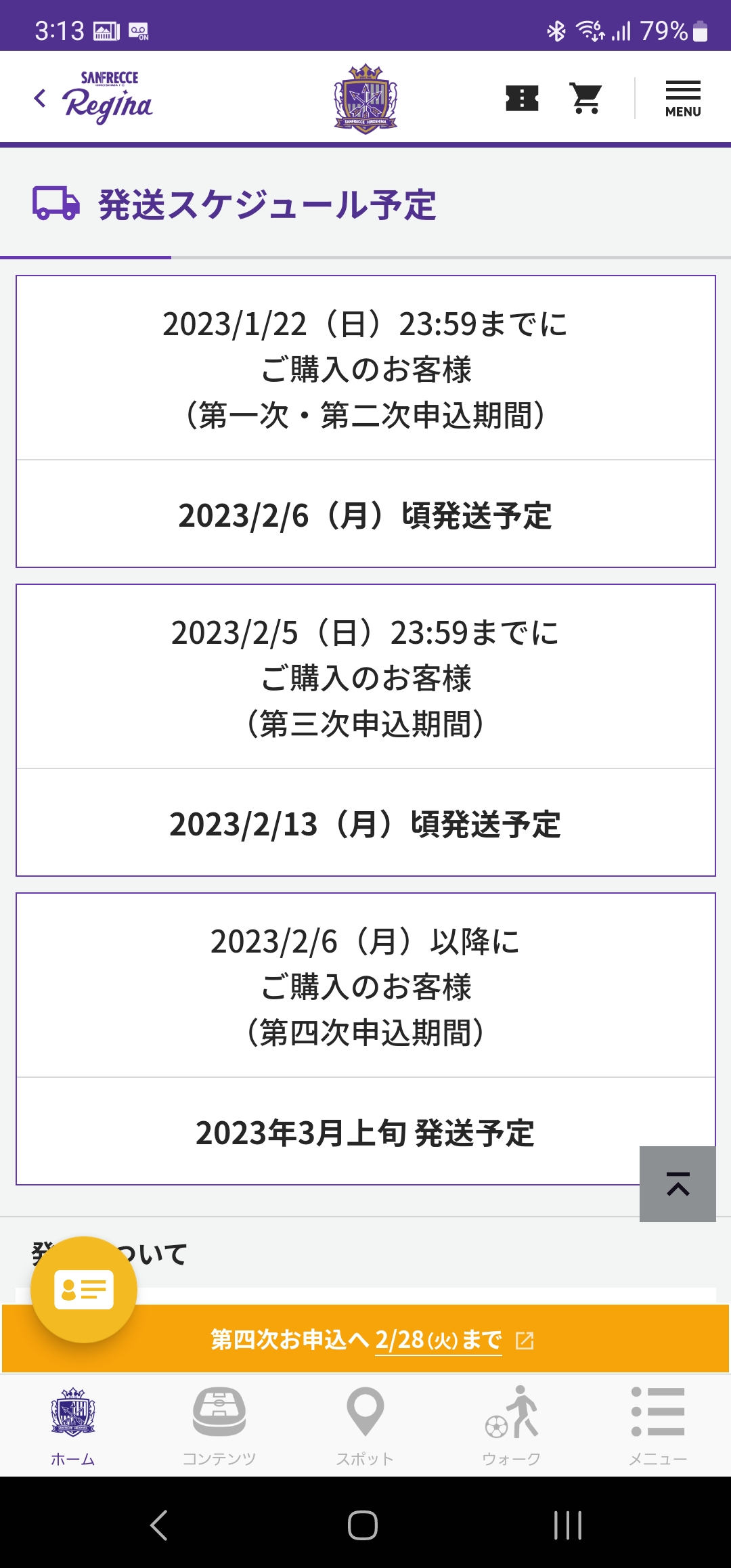Open the MENU hamburger button
Viewport: 731px width, 1568px height.
(683, 99)
